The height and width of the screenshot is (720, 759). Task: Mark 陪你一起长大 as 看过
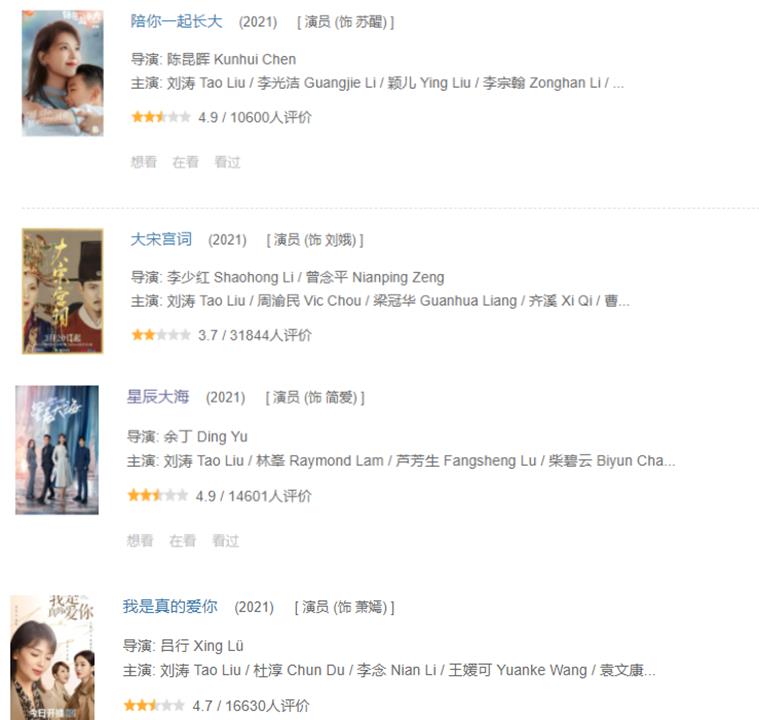(227, 162)
